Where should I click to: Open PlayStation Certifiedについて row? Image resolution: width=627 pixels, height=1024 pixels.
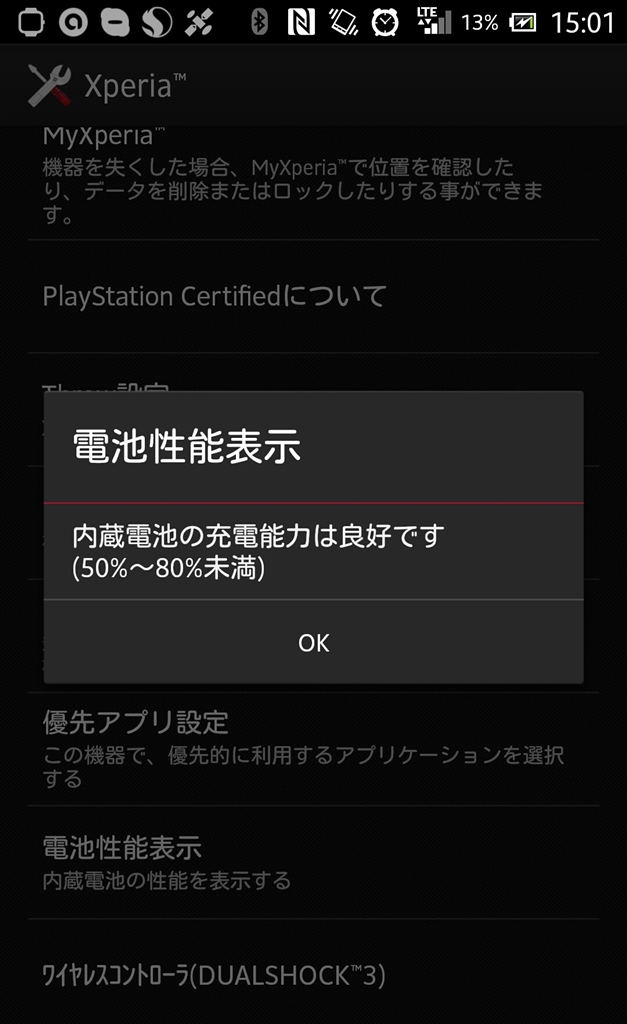(x=313, y=296)
